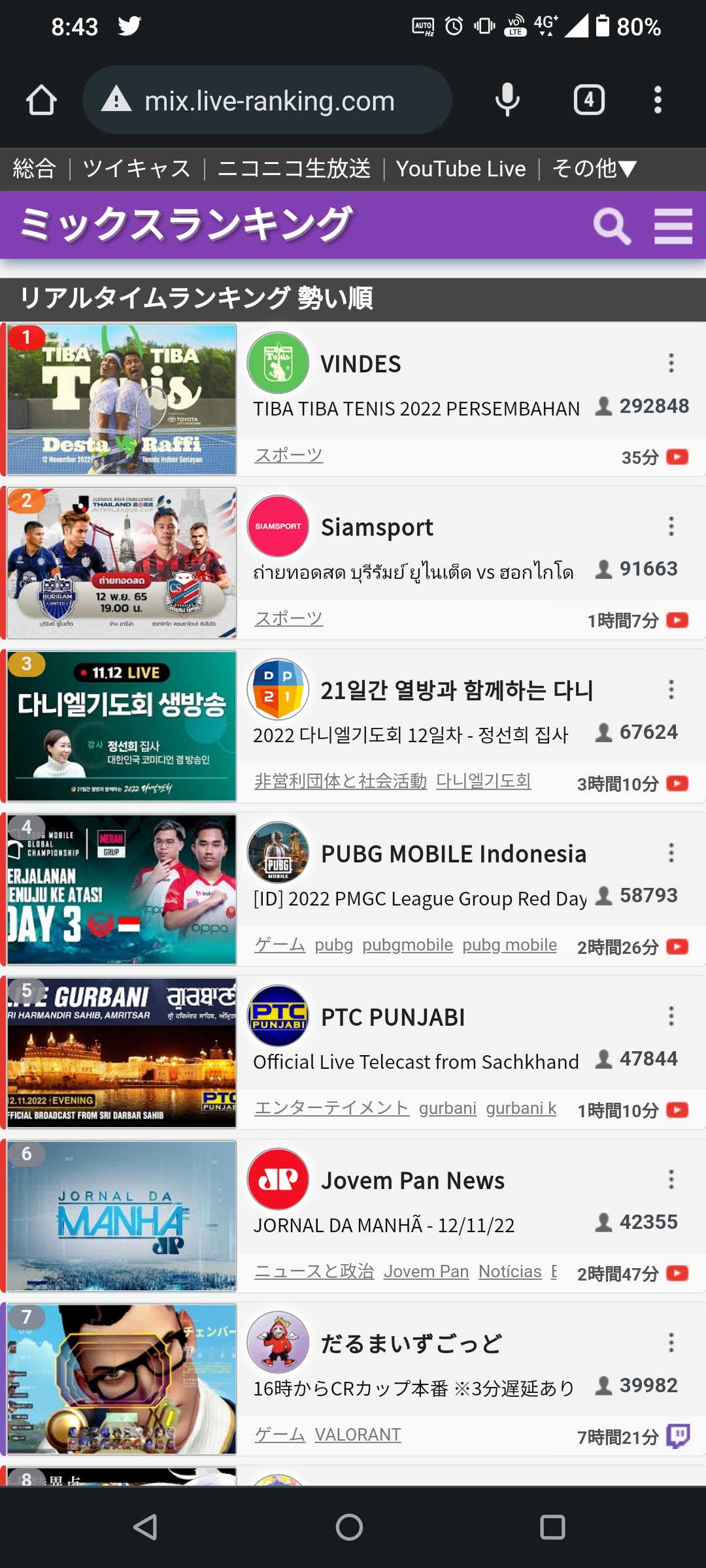This screenshot has width=706, height=1568.
Task: Open the PUBG MOBILE Indonesia stream thumbnail
Action: coord(122,889)
